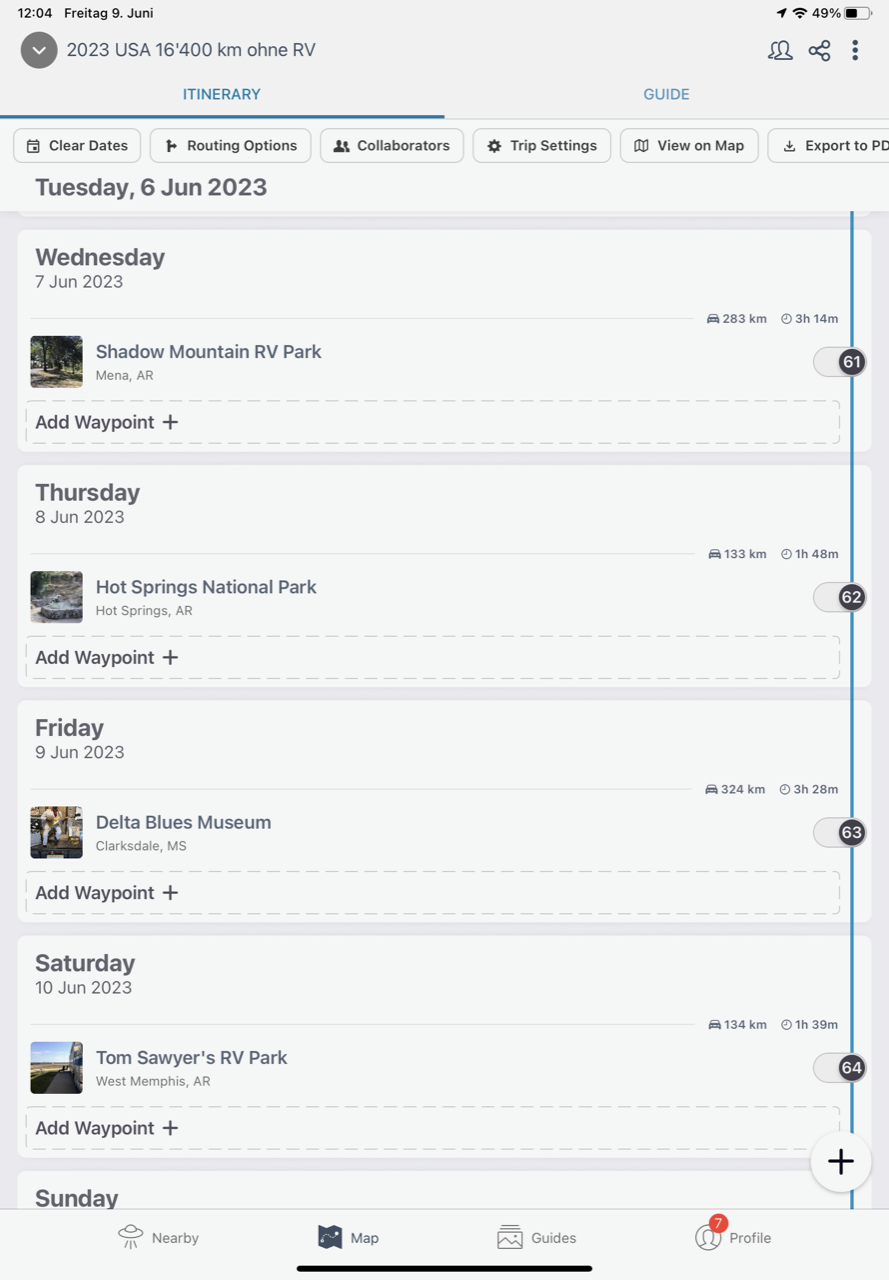Switch to the Guide tab

pyautogui.click(x=666, y=94)
